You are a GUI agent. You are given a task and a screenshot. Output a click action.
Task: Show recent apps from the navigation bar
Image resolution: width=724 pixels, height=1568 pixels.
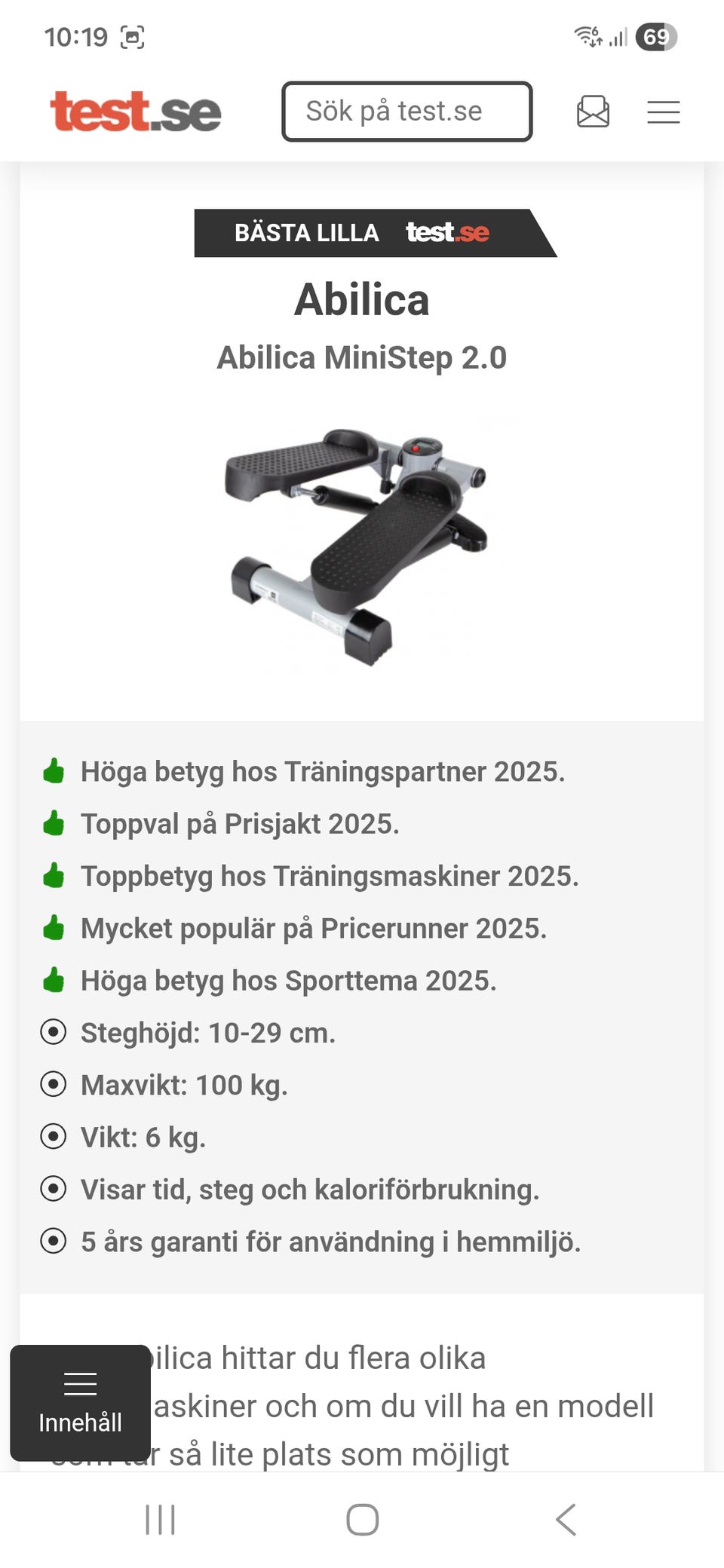pyautogui.click(x=160, y=1519)
